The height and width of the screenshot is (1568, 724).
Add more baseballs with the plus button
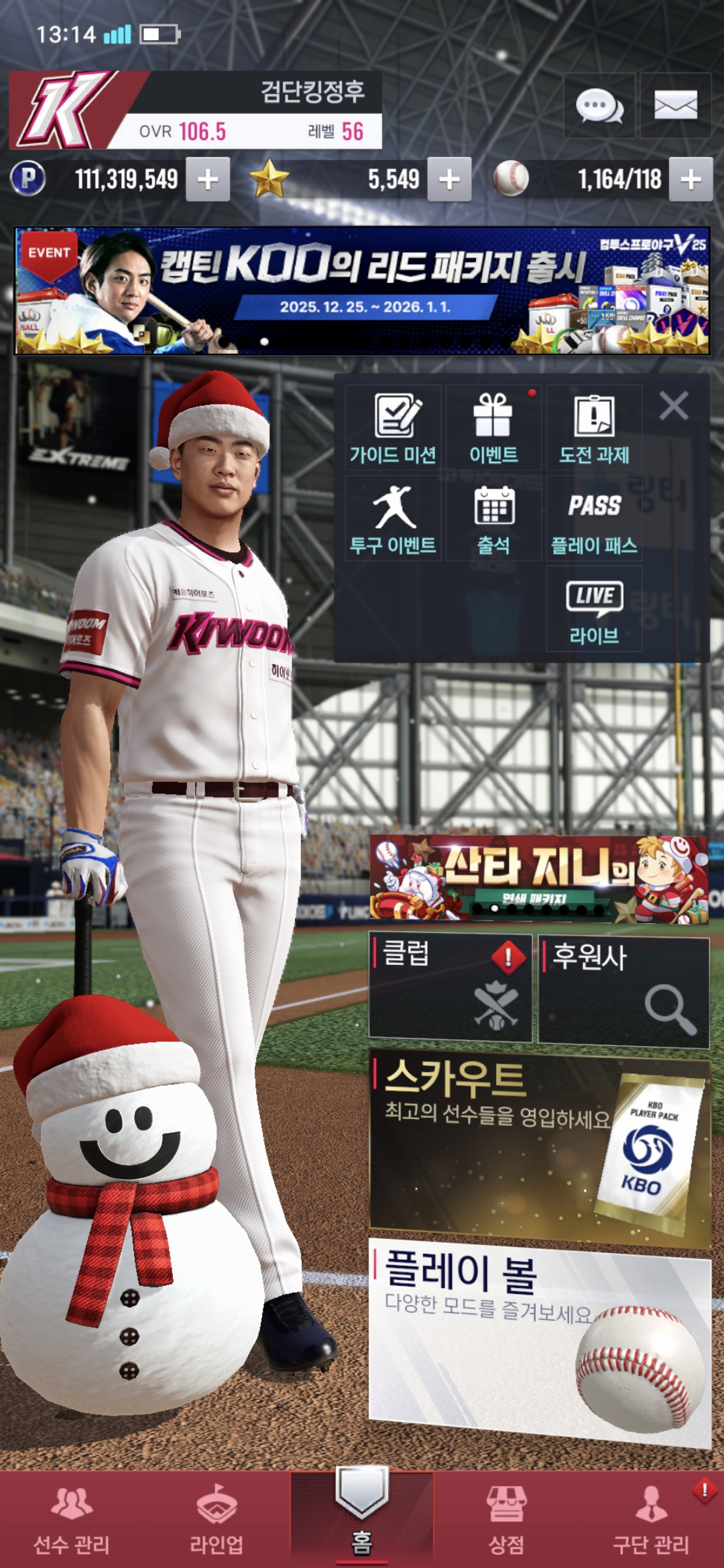[690, 180]
